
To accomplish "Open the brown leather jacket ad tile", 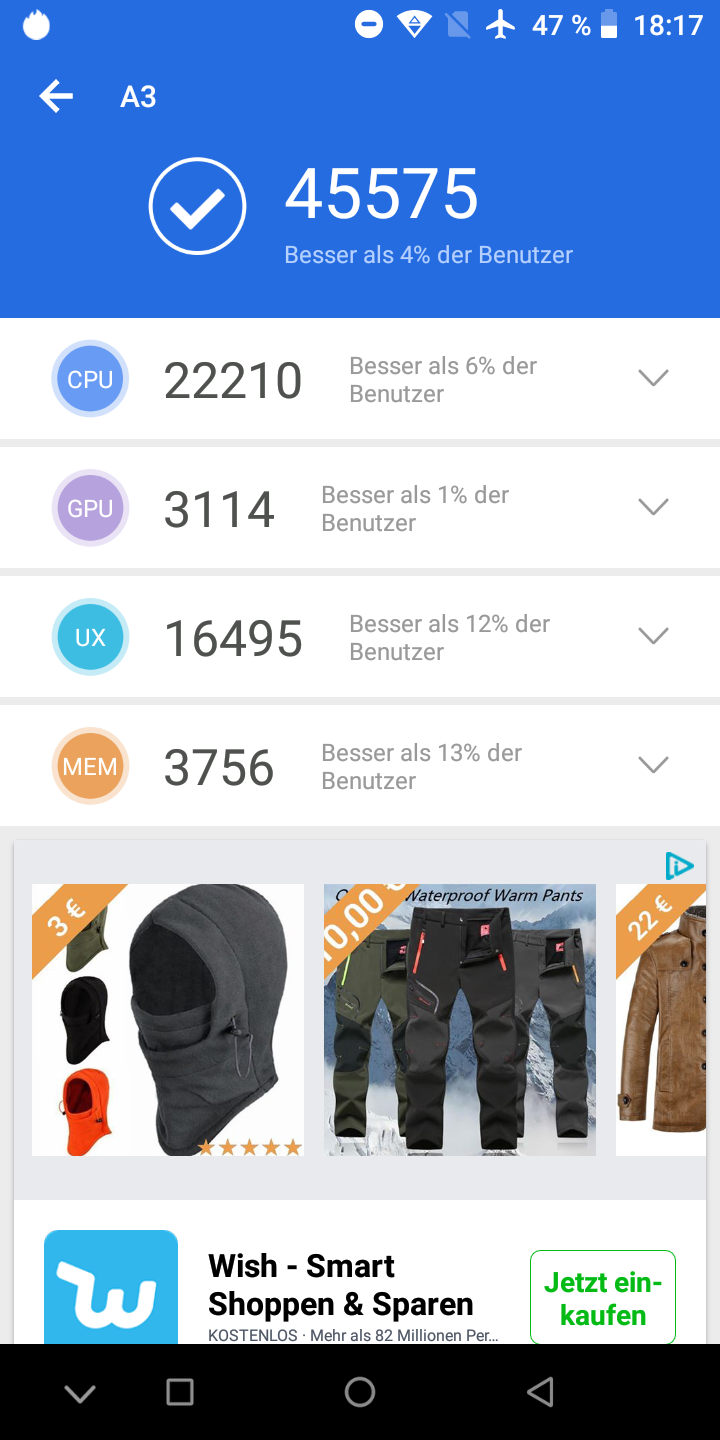I will click(x=661, y=1020).
